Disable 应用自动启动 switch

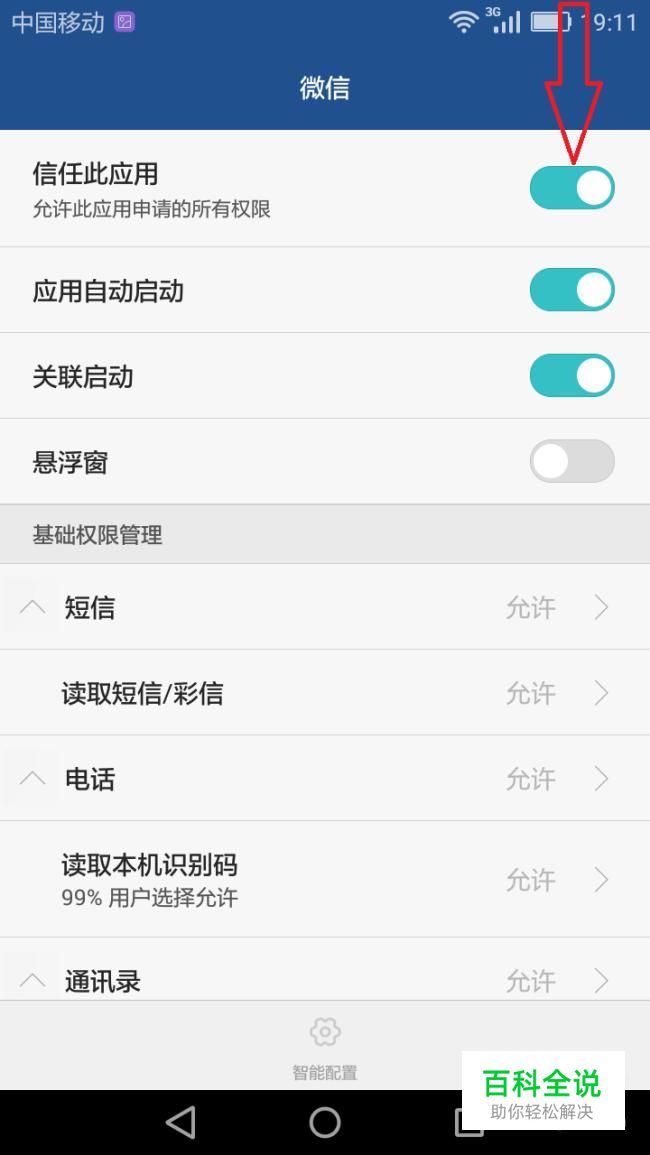click(572, 289)
